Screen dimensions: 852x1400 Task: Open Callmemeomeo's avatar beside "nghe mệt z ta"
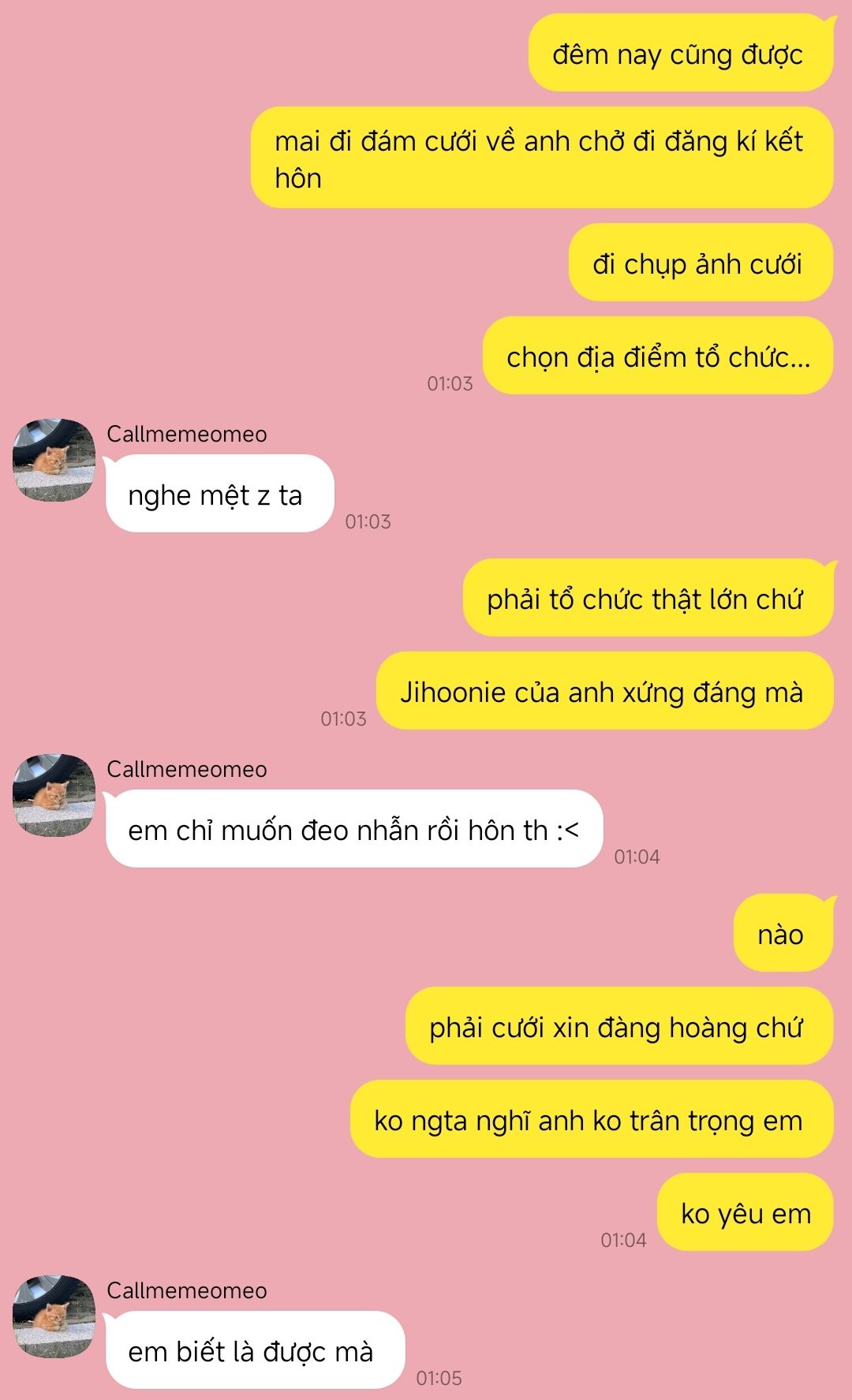coord(54,460)
